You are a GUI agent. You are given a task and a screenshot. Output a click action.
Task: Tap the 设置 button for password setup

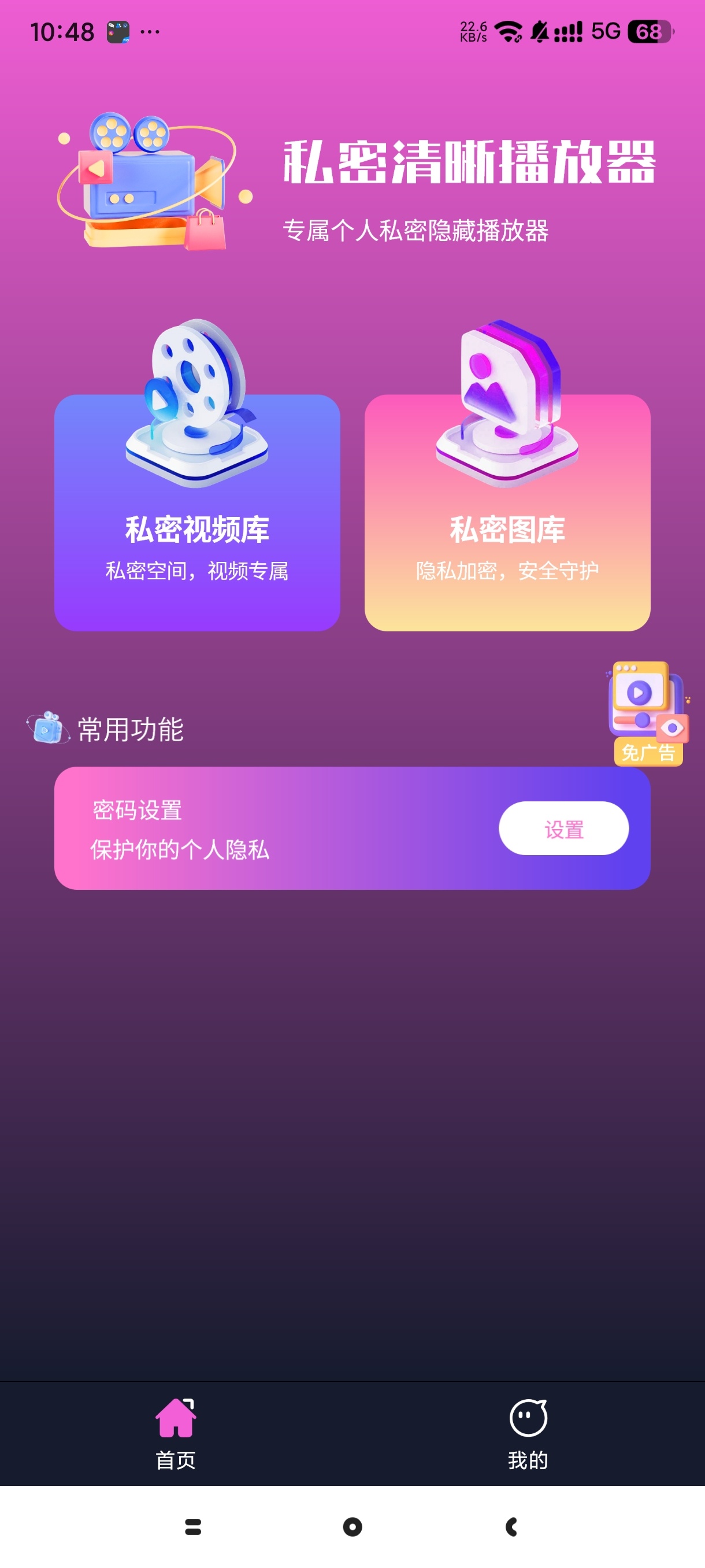click(x=563, y=828)
